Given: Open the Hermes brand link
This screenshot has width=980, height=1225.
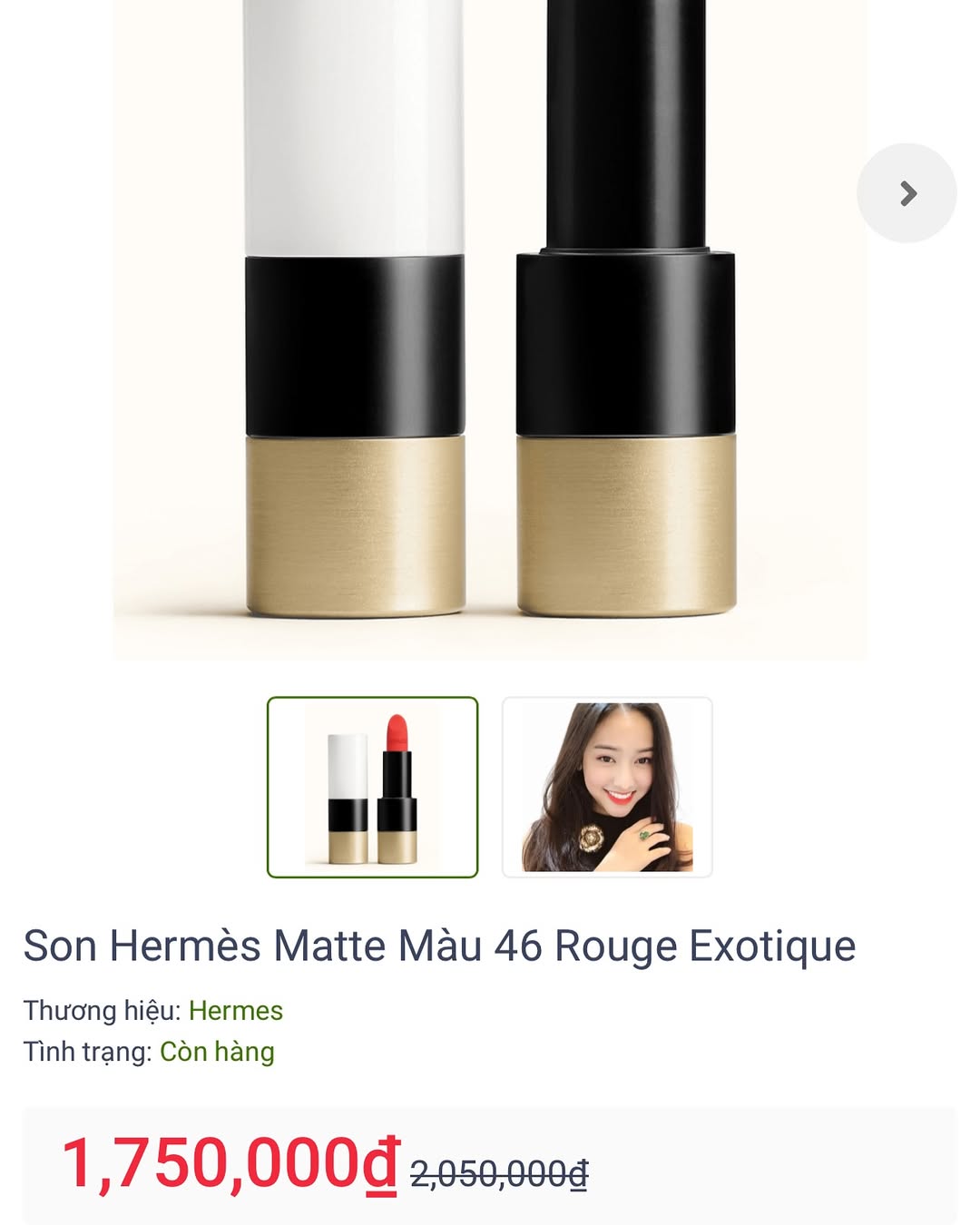Looking at the screenshot, I should 236,1011.
